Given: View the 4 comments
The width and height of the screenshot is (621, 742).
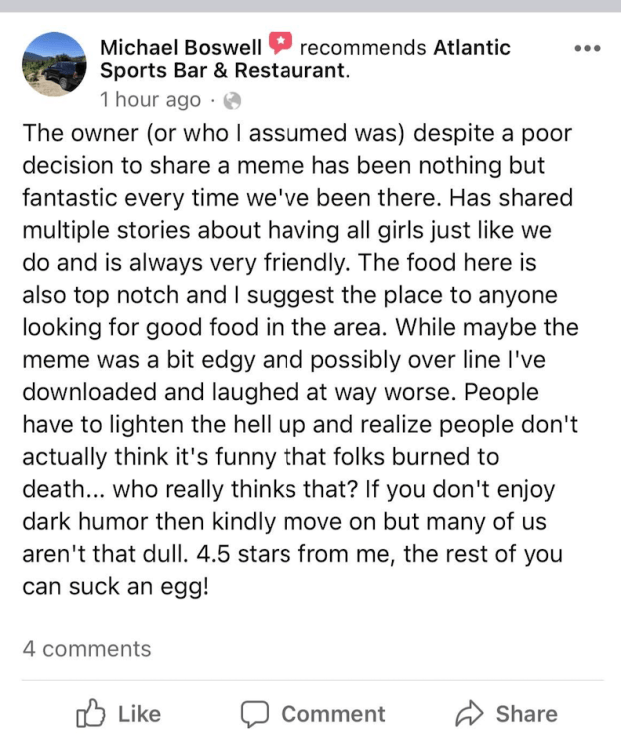Looking at the screenshot, I should (x=87, y=649).
